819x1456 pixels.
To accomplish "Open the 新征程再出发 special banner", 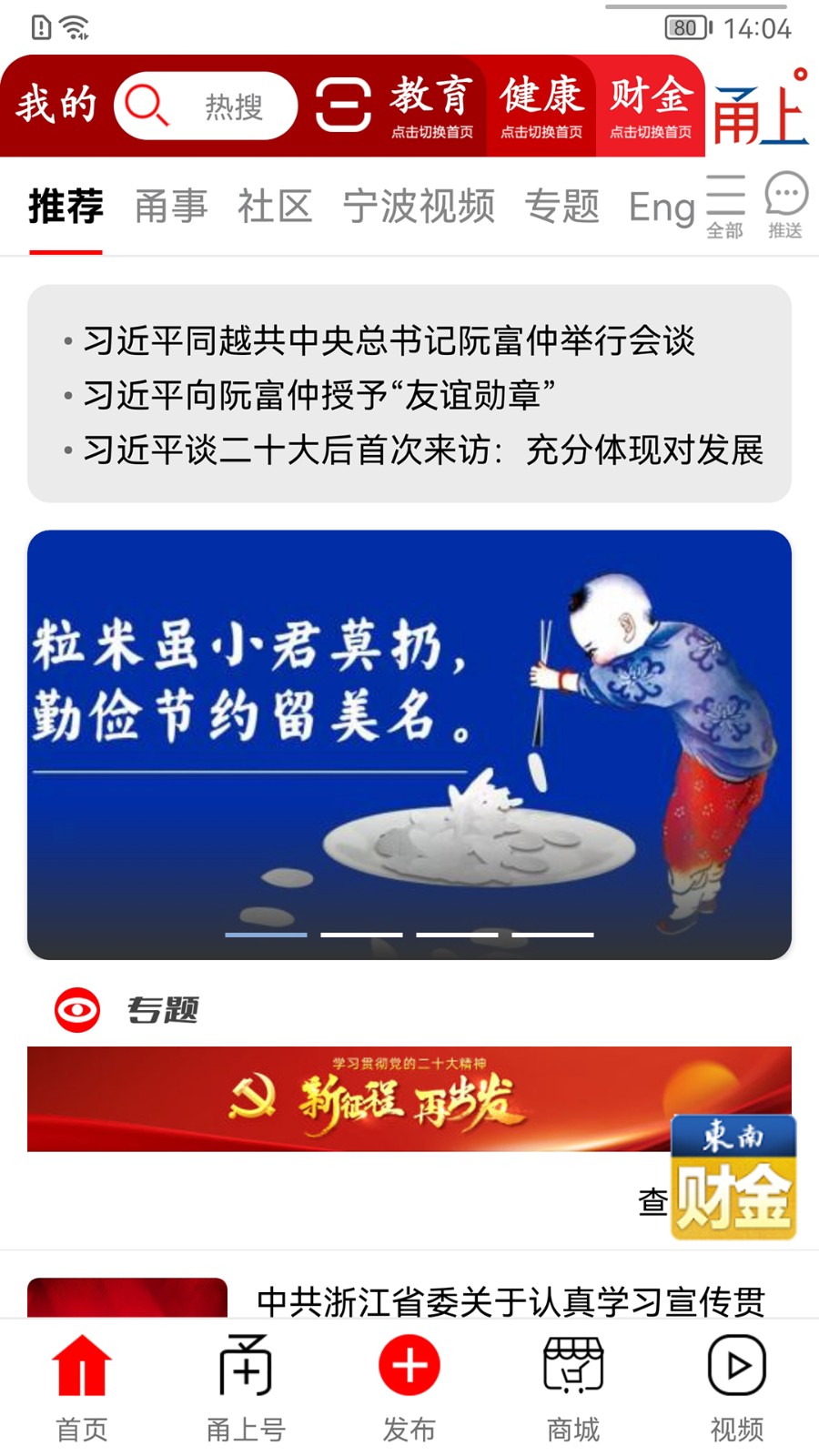I will pyautogui.click(x=409, y=1099).
